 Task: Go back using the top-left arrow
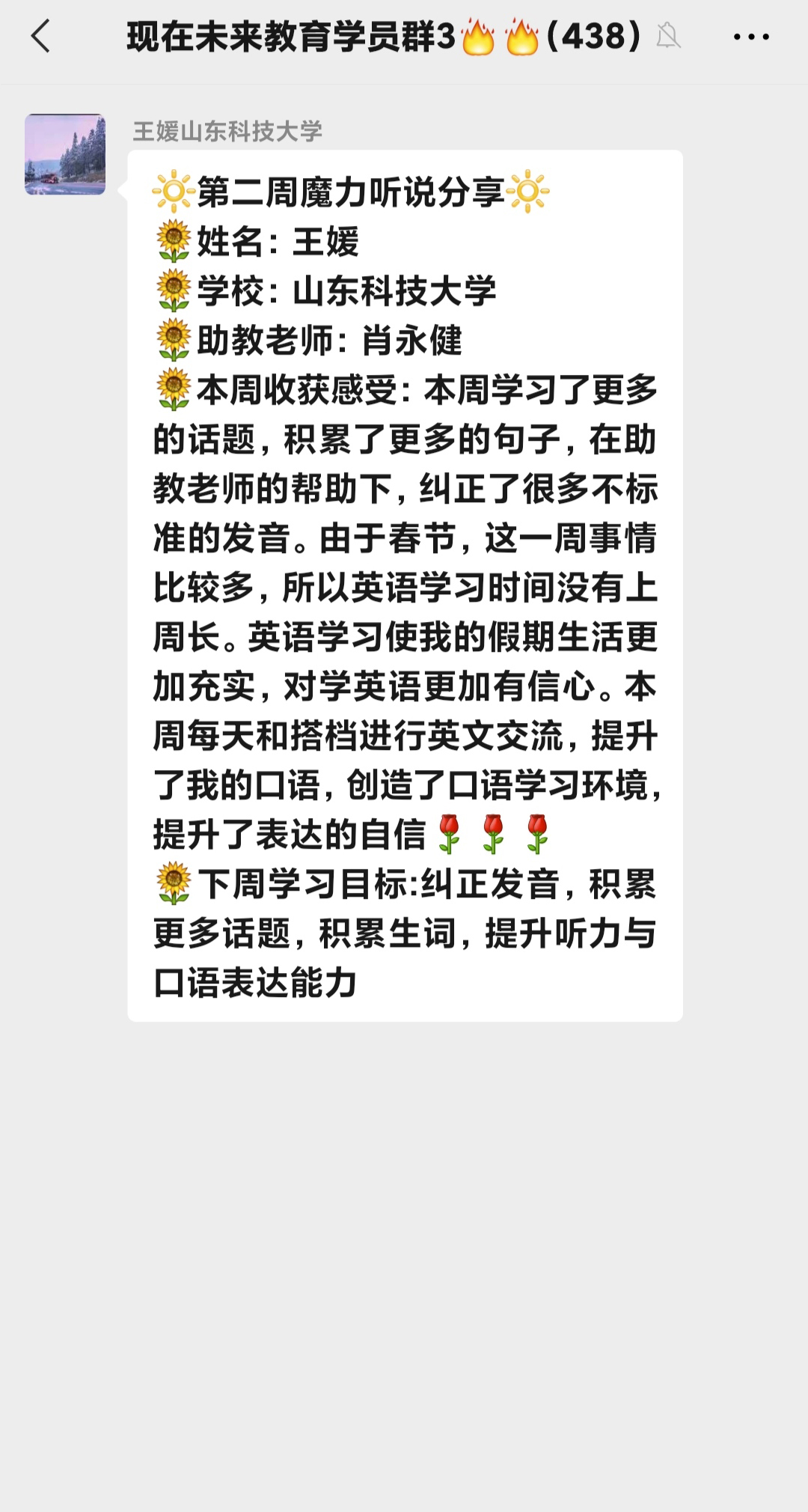click(x=40, y=36)
